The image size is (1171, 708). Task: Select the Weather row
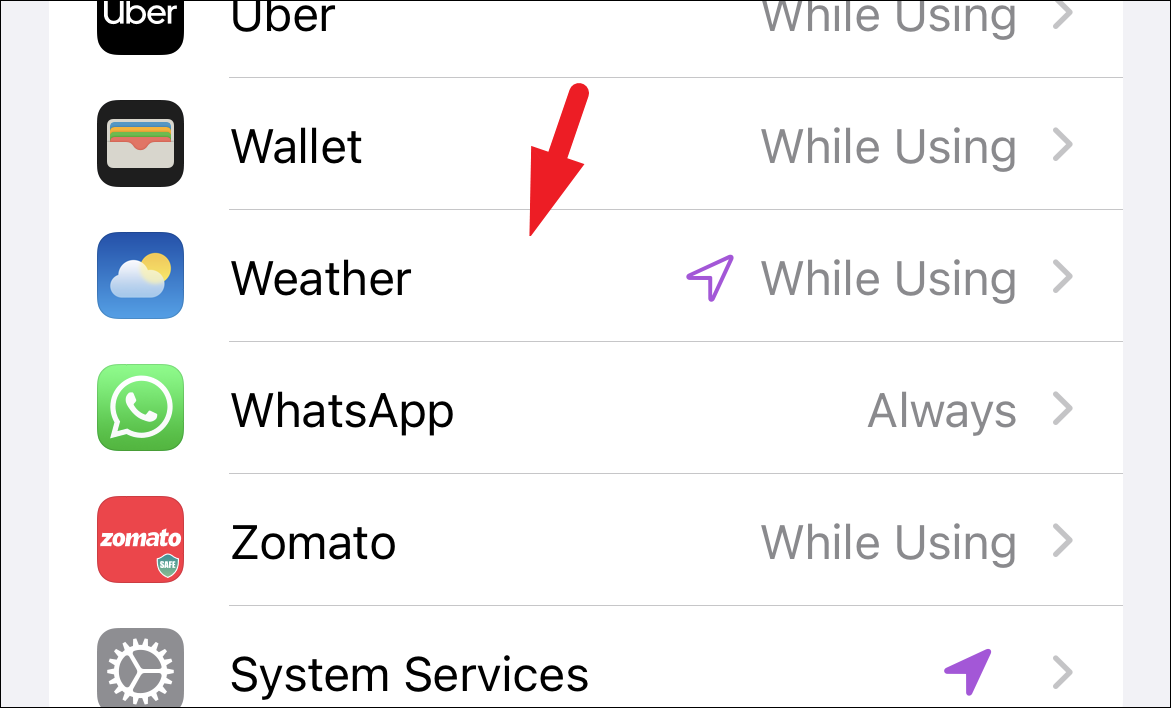[x=600, y=278]
